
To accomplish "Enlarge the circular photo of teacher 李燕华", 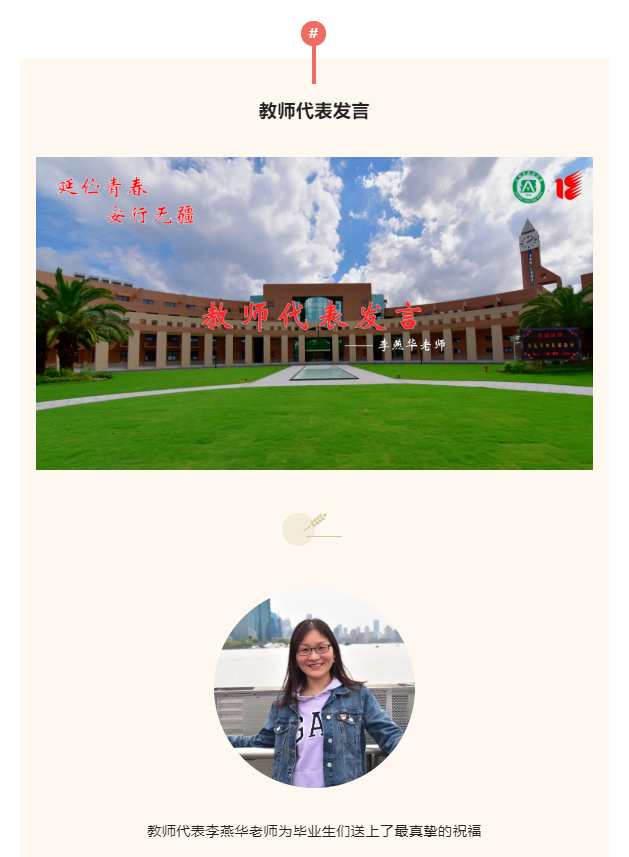I will coord(314,688).
